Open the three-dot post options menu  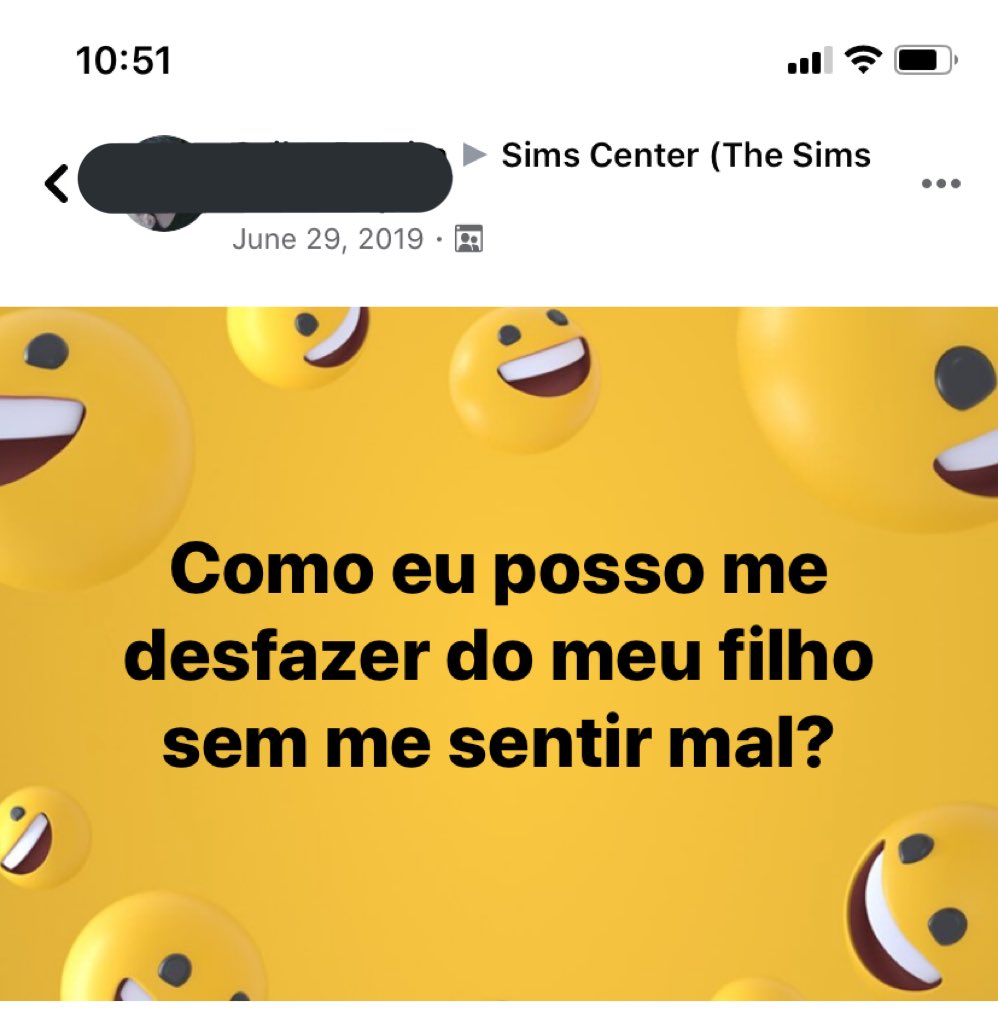point(940,184)
